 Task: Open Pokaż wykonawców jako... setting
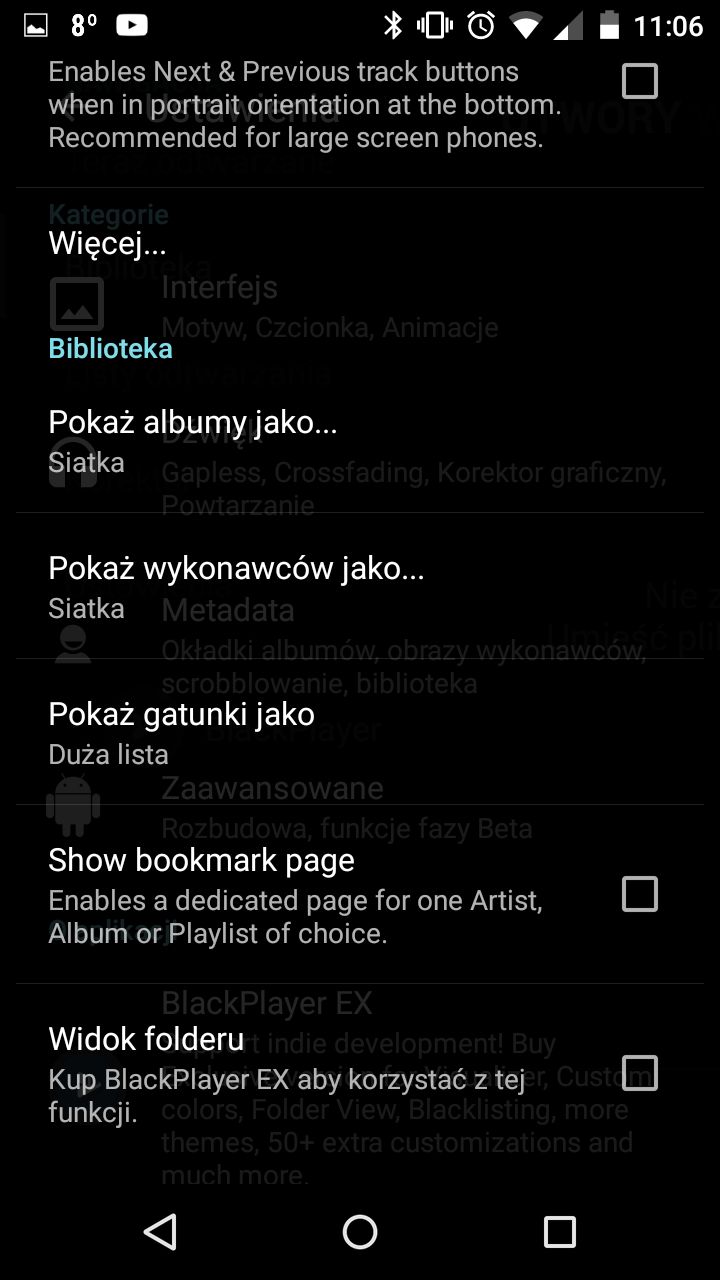click(x=360, y=587)
